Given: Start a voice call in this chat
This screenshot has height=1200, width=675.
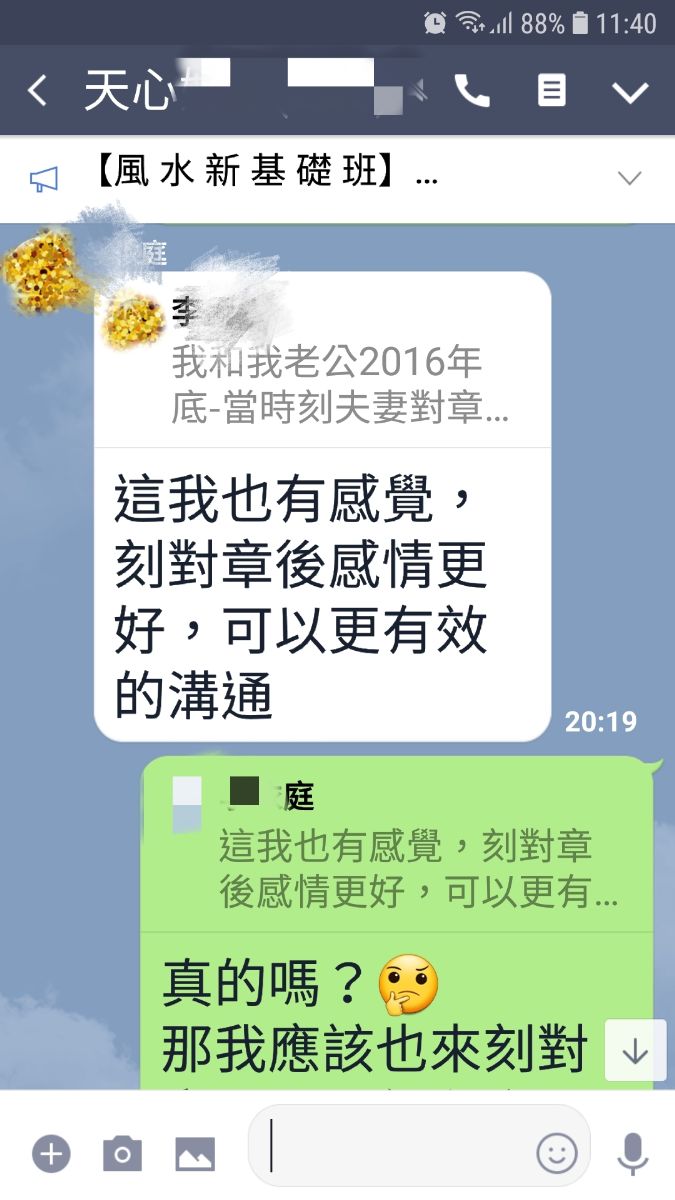Looking at the screenshot, I should coord(472,91).
